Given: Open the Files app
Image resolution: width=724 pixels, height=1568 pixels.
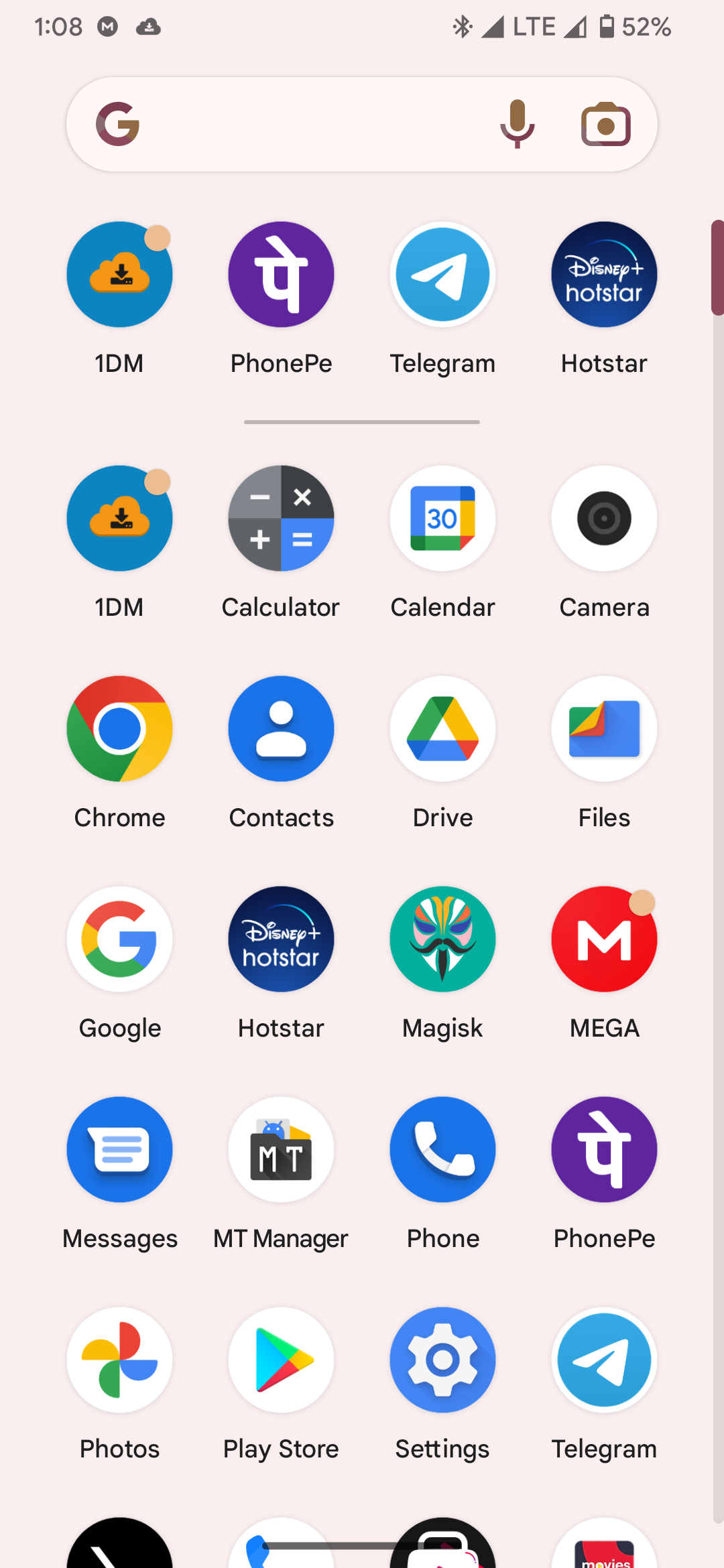Looking at the screenshot, I should pos(604,729).
